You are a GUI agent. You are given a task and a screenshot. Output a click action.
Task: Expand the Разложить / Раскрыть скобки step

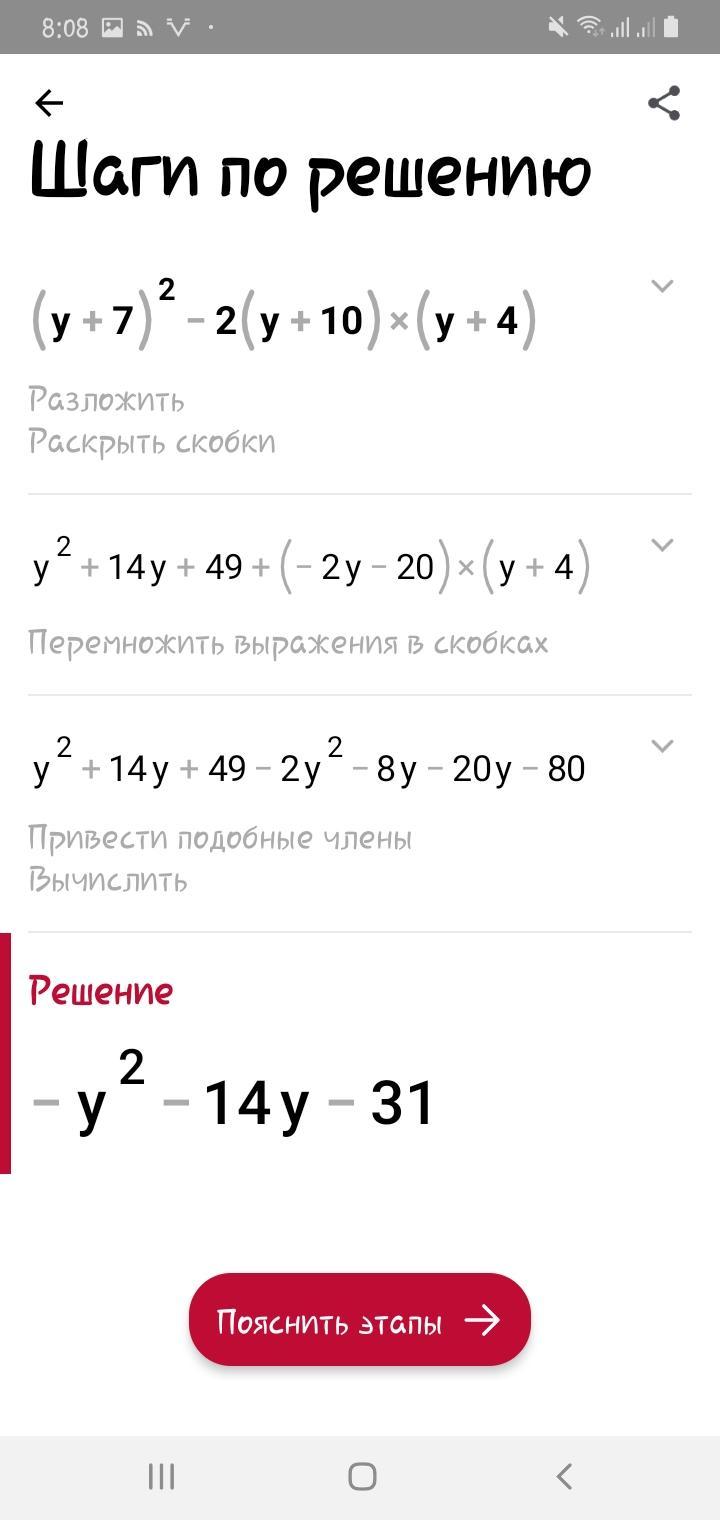(662, 287)
